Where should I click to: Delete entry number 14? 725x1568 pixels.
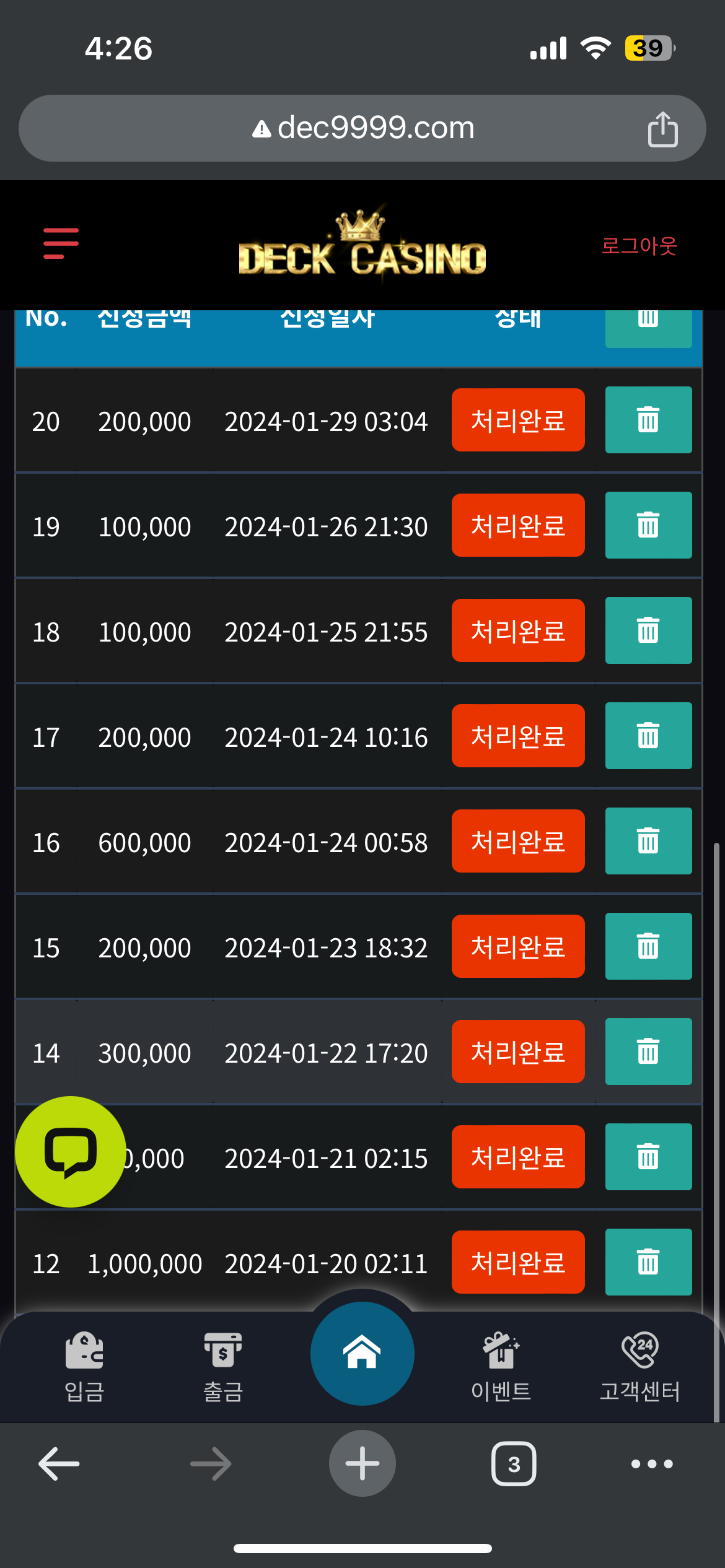pyautogui.click(x=648, y=1052)
